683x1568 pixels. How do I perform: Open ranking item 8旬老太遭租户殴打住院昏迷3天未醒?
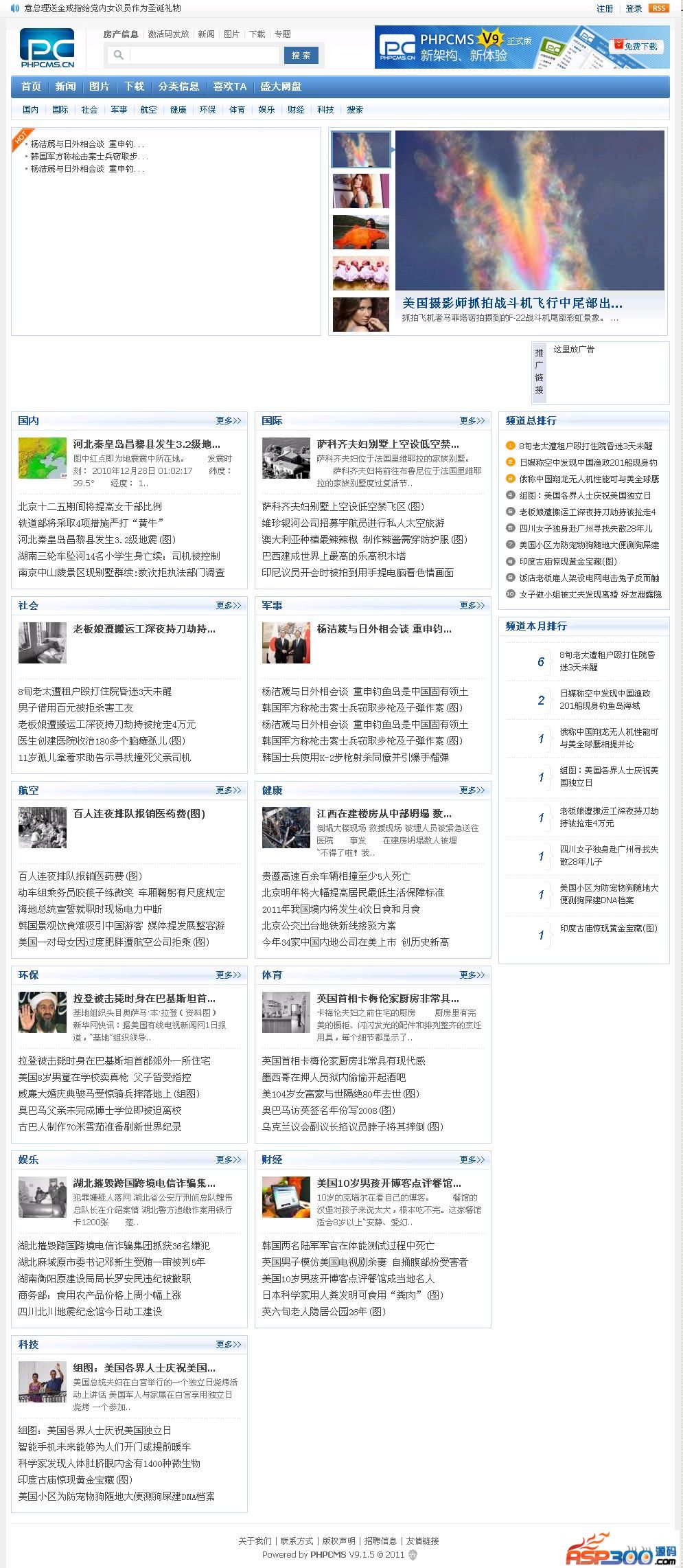click(x=586, y=446)
